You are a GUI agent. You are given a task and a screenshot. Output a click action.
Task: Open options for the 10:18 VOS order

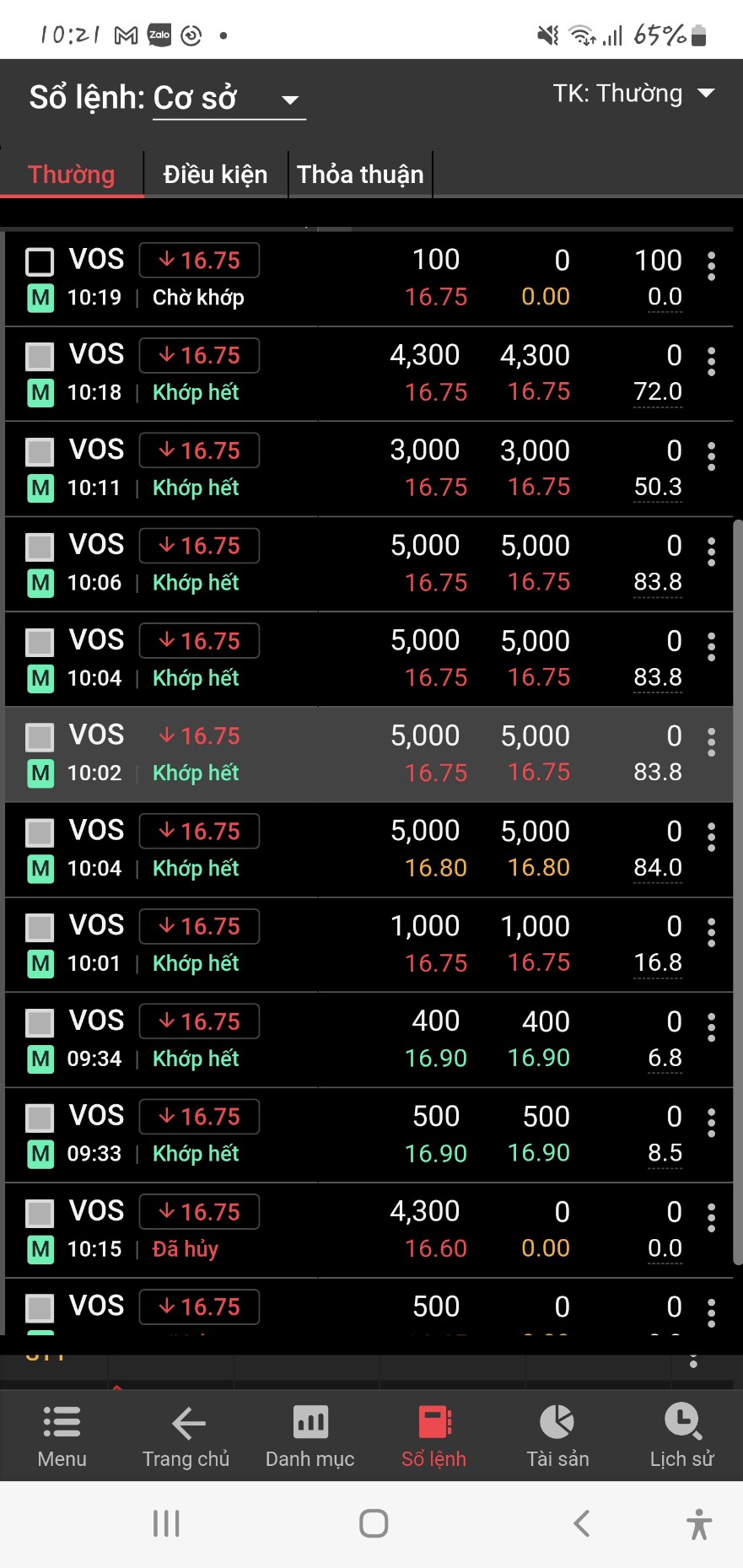coord(711,362)
